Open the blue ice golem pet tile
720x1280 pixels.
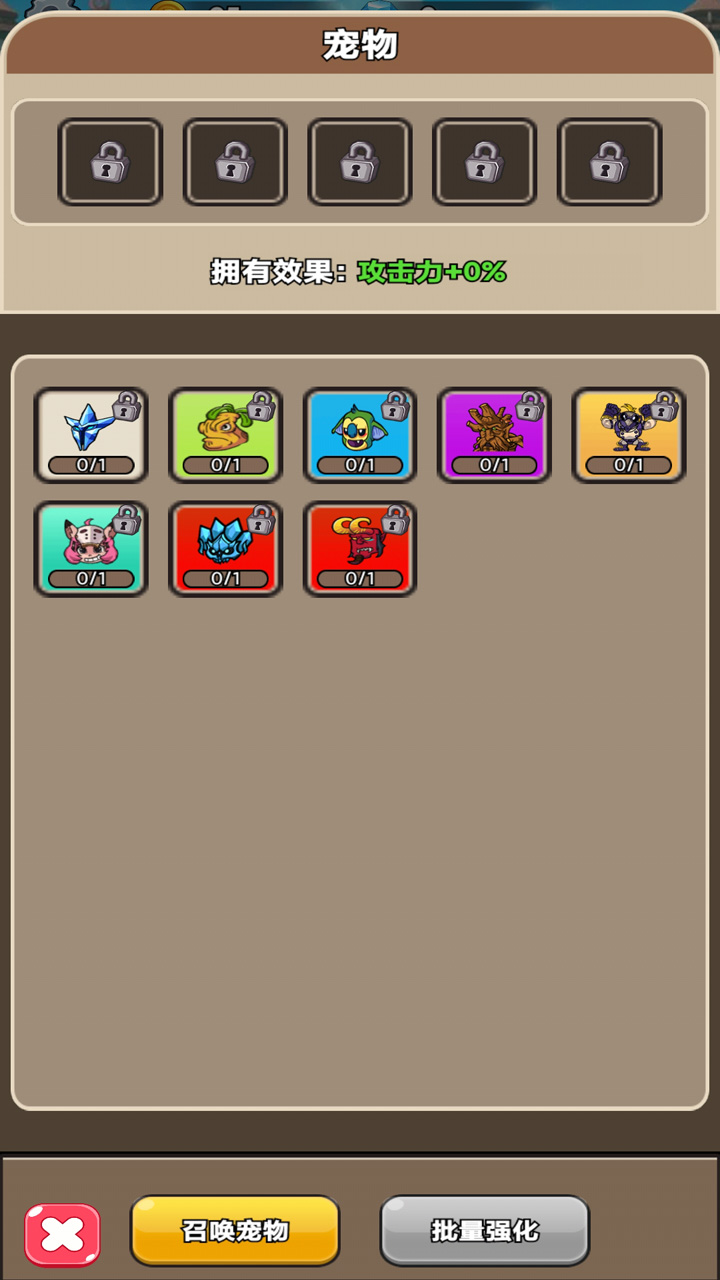226,549
